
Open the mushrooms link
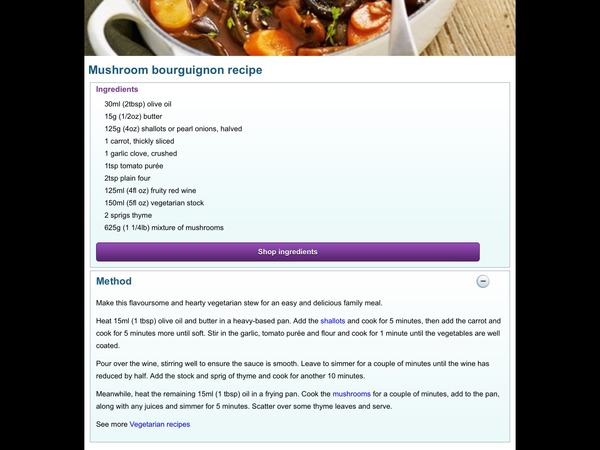pyautogui.click(x=351, y=394)
